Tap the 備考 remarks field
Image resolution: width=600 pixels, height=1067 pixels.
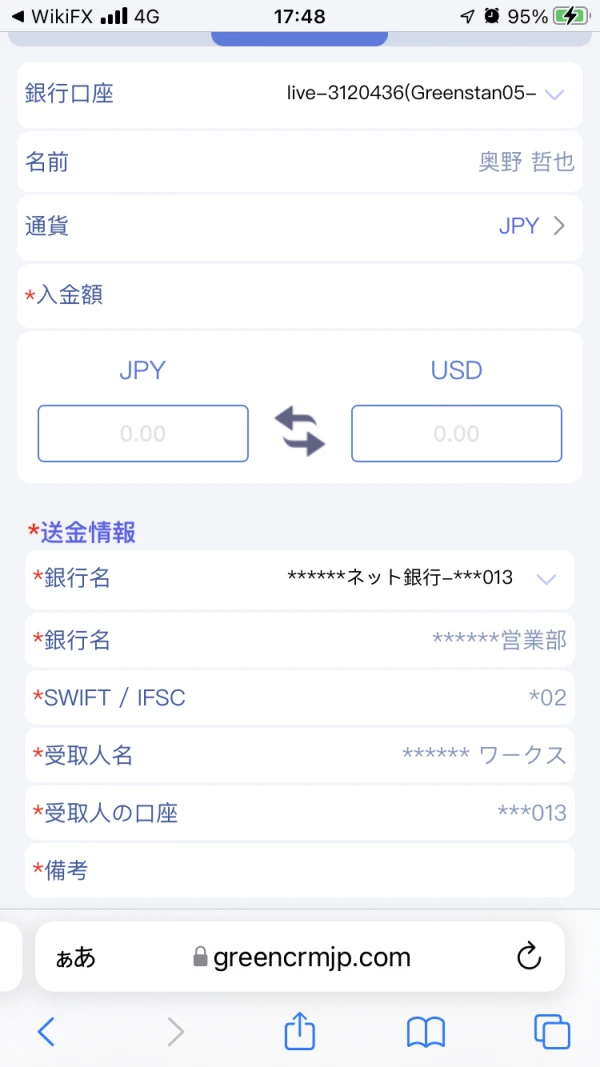coord(300,870)
